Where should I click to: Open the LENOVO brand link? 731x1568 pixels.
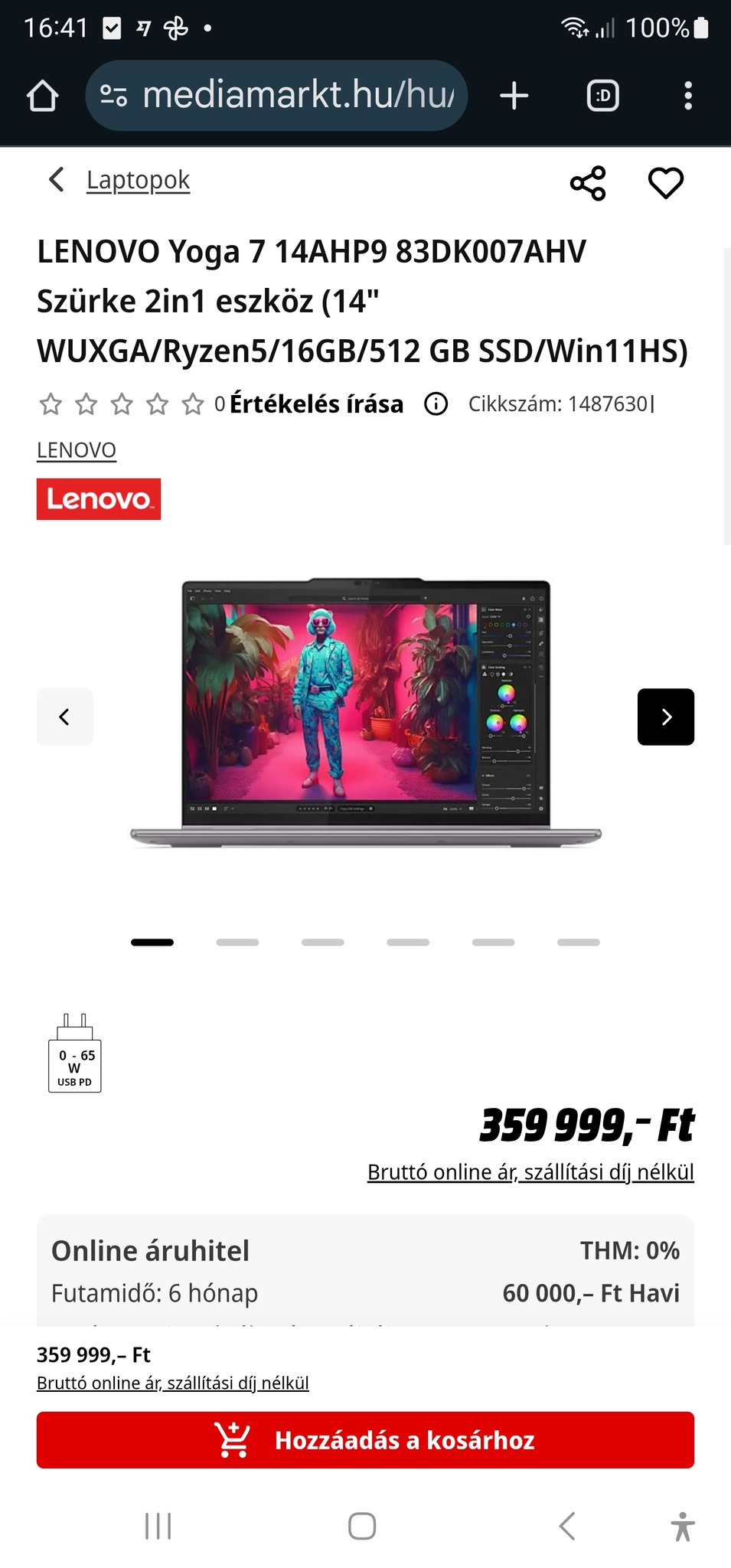tap(77, 450)
